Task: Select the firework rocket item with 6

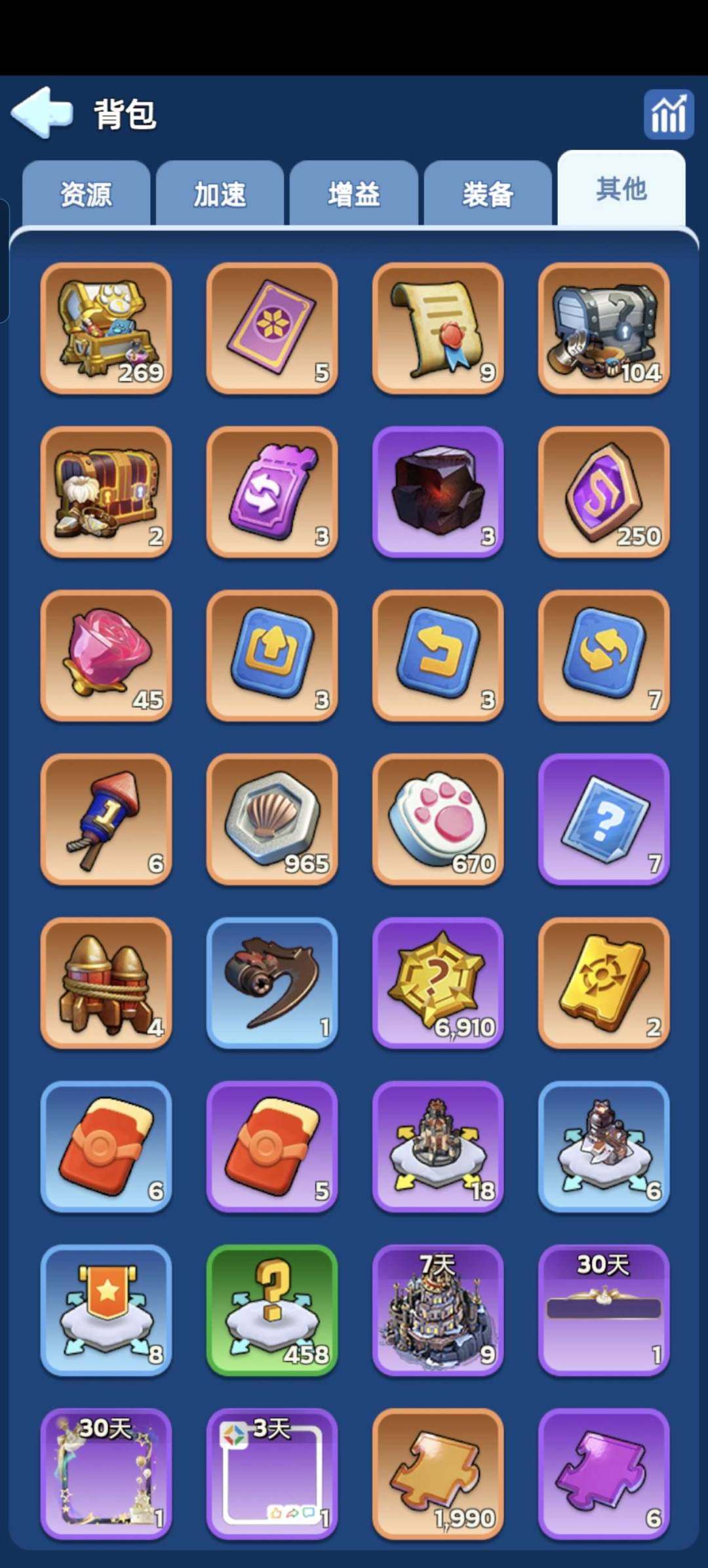Action: [106, 819]
